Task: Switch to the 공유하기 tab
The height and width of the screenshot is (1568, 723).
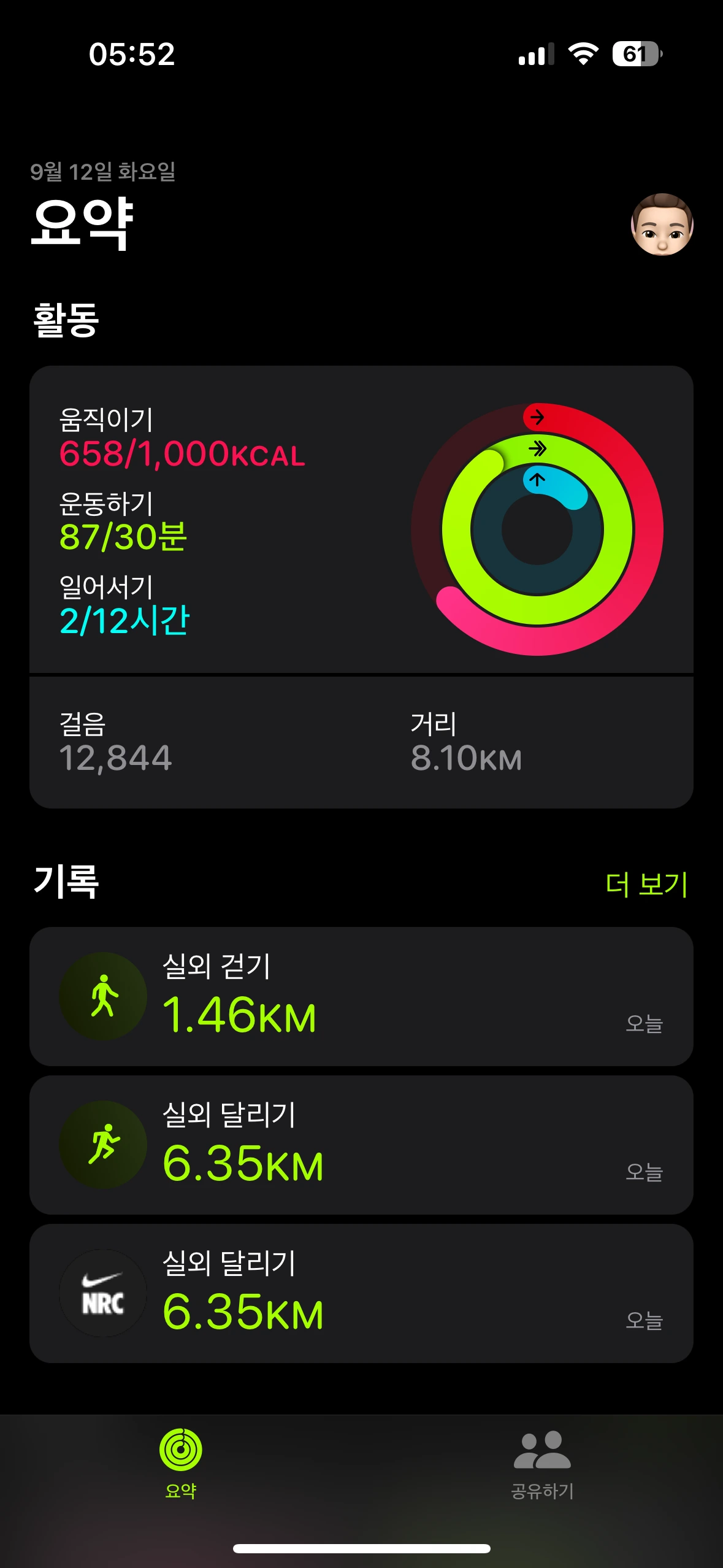Action: (x=542, y=1464)
